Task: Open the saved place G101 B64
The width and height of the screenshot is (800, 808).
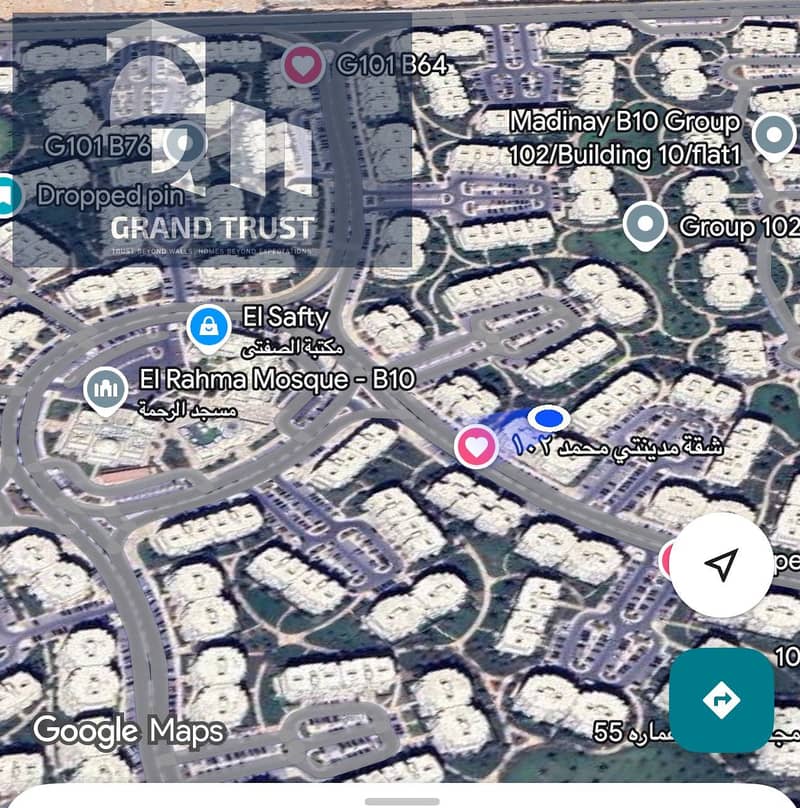Action: click(303, 66)
